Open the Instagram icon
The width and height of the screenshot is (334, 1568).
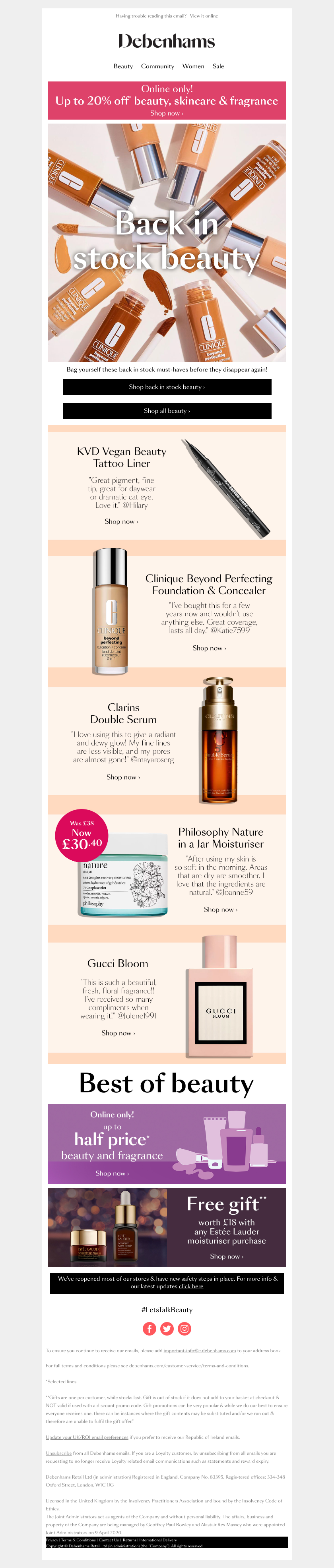(184, 1329)
